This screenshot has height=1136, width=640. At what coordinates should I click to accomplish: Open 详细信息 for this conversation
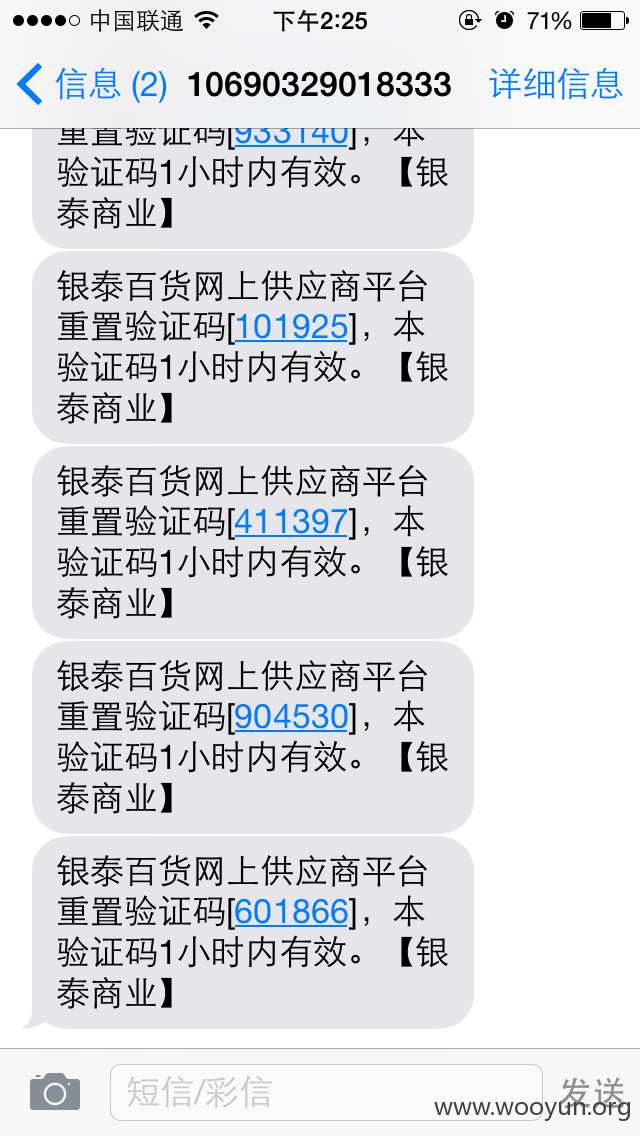point(556,84)
